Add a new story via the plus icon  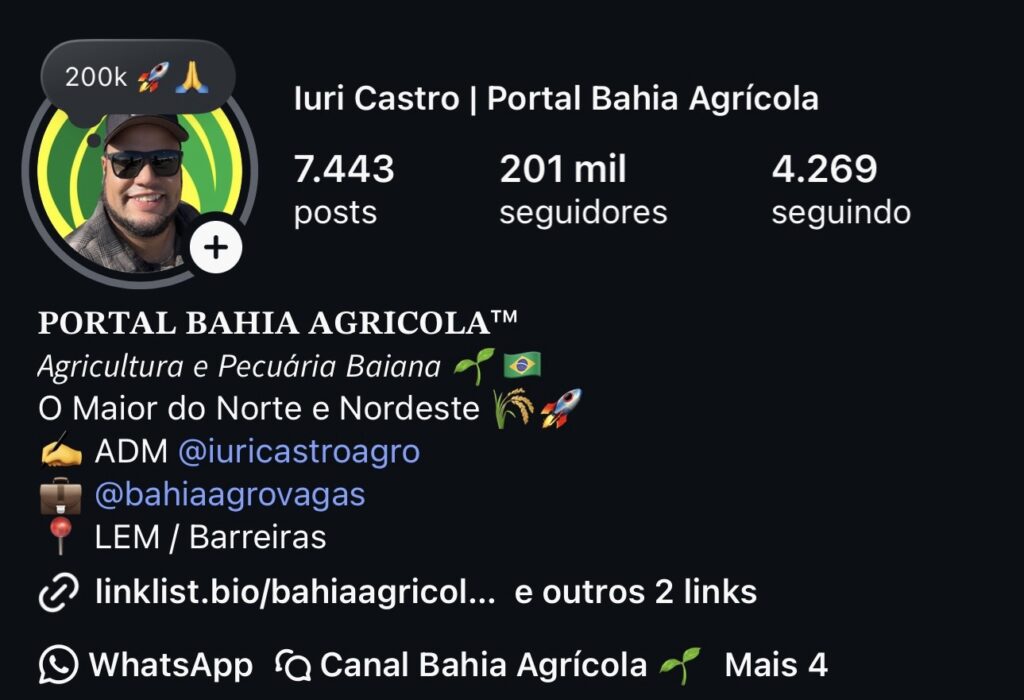216,246
